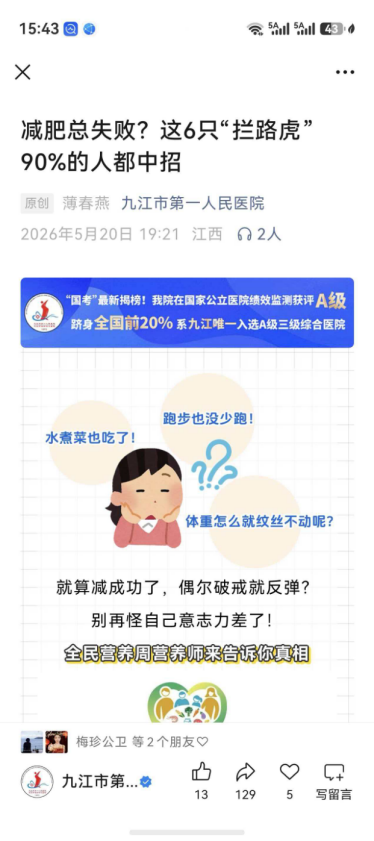The image size is (374, 841).
Task: Write a comment via 写留言
Action: click(x=334, y=781)
